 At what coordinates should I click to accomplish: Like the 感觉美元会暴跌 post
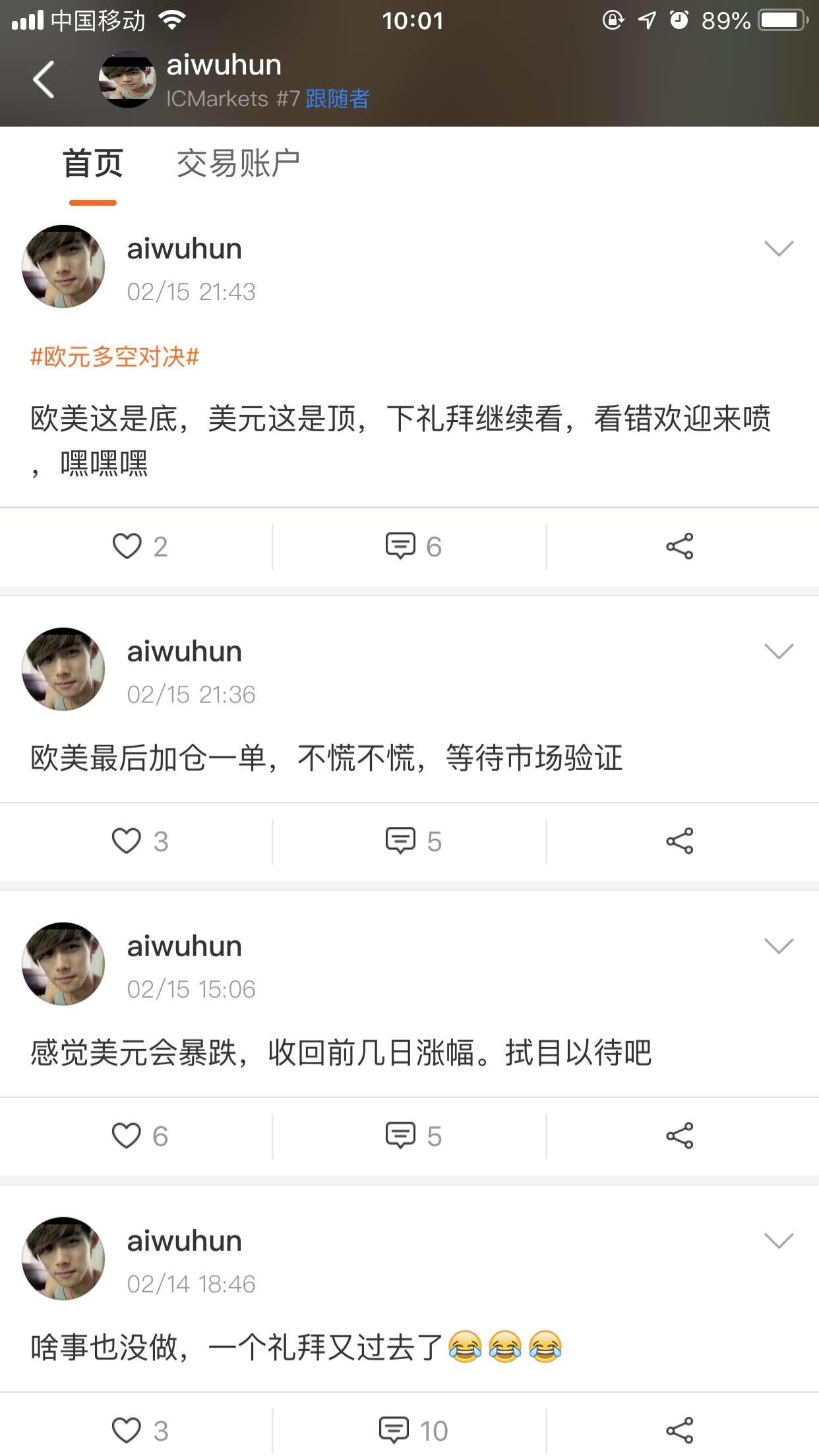coord(140,1136)
